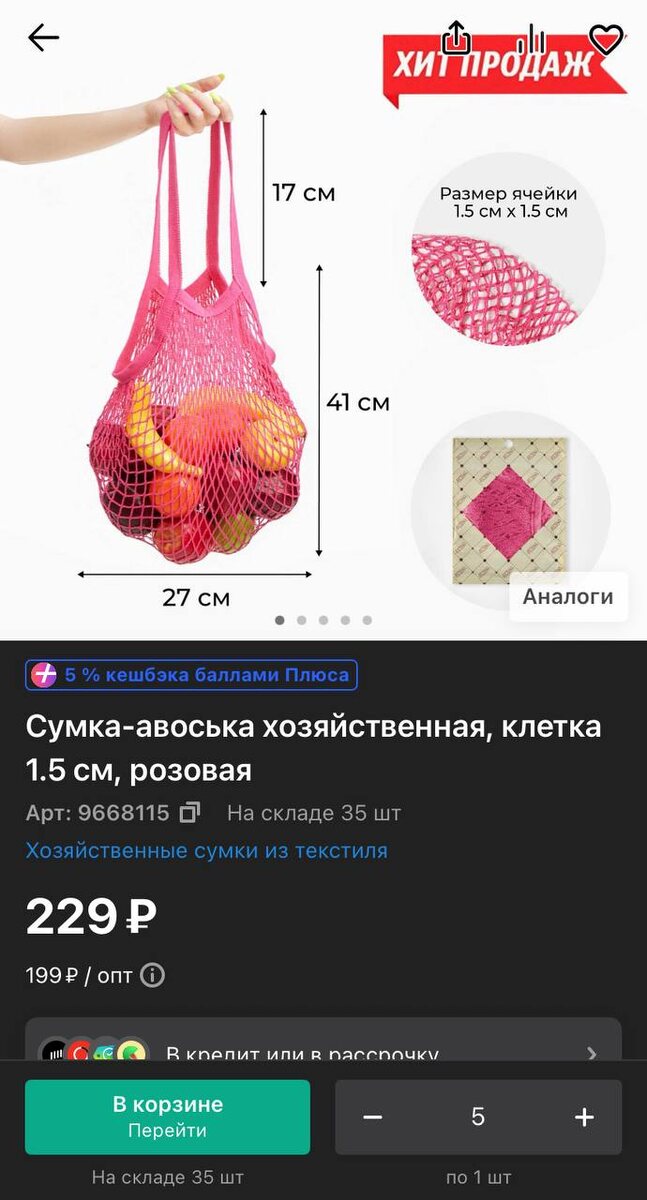Show wholesale price info icon
Screen dimensions: 647x1200
pos(152,975)
